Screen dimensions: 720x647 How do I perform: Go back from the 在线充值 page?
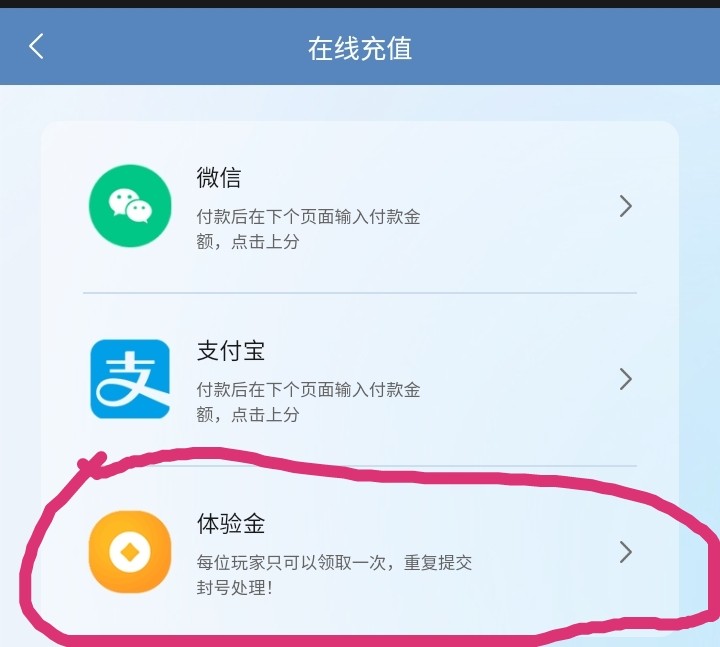point(37,46)
